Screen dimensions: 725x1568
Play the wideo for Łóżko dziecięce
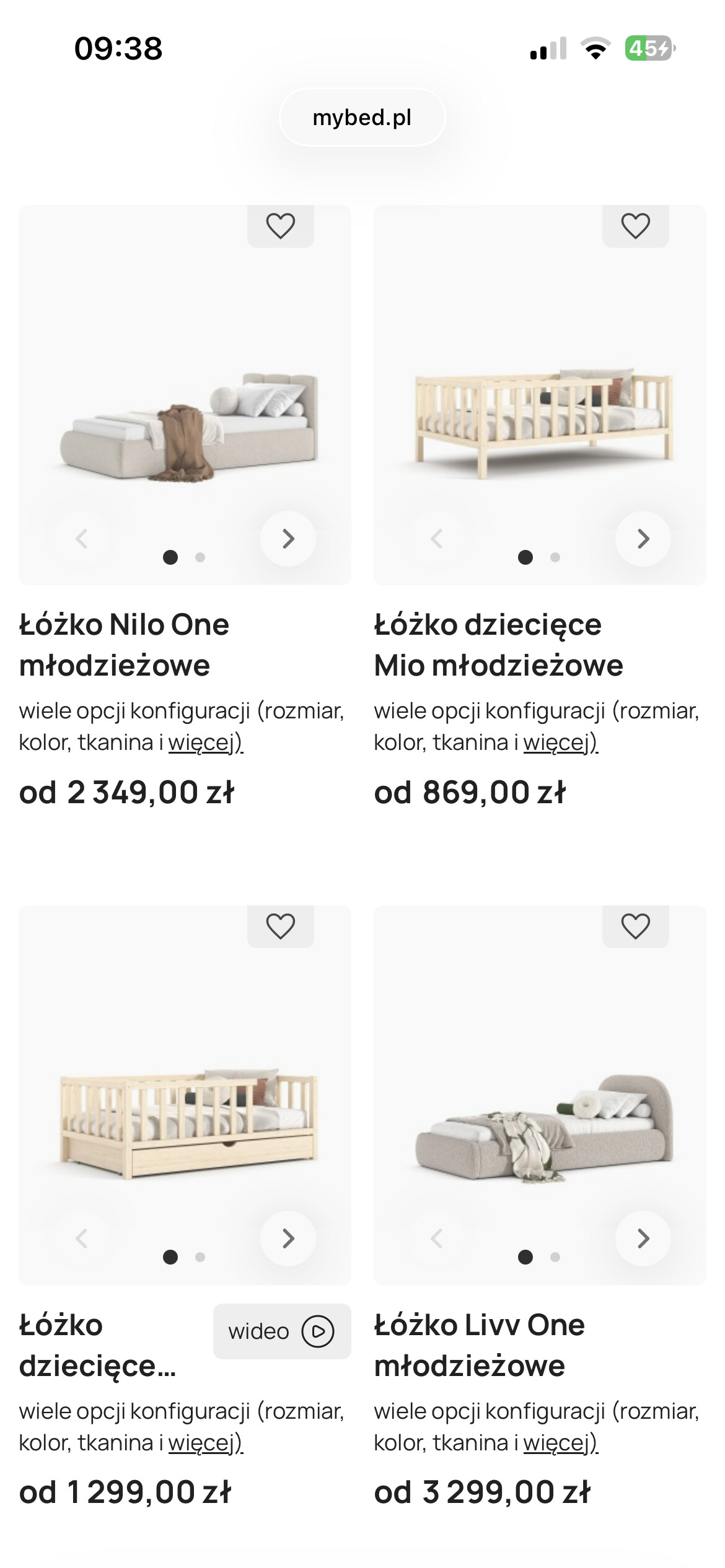coord(282,1331)
